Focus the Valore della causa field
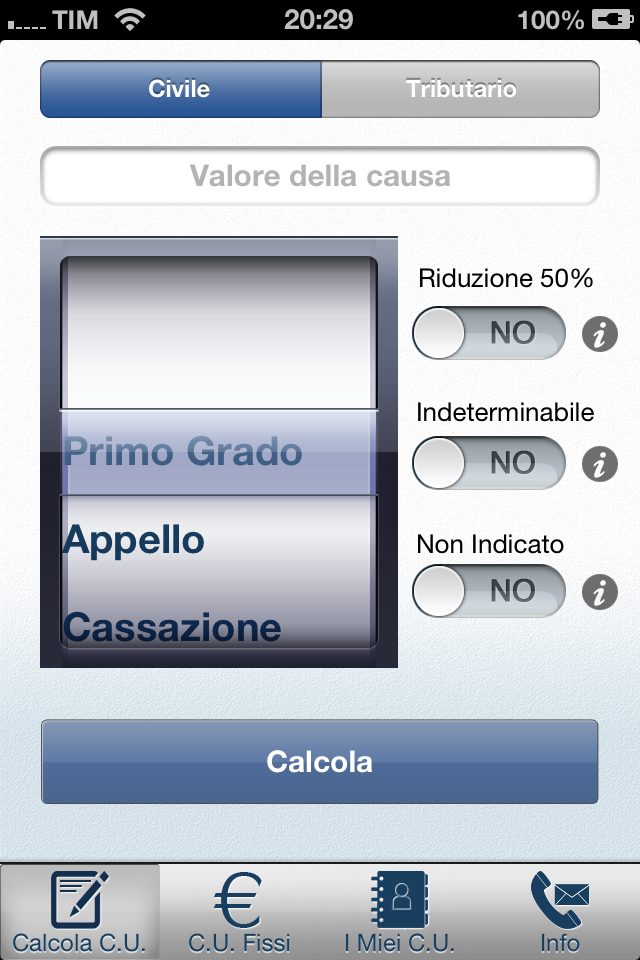 [x=320, y=177]
